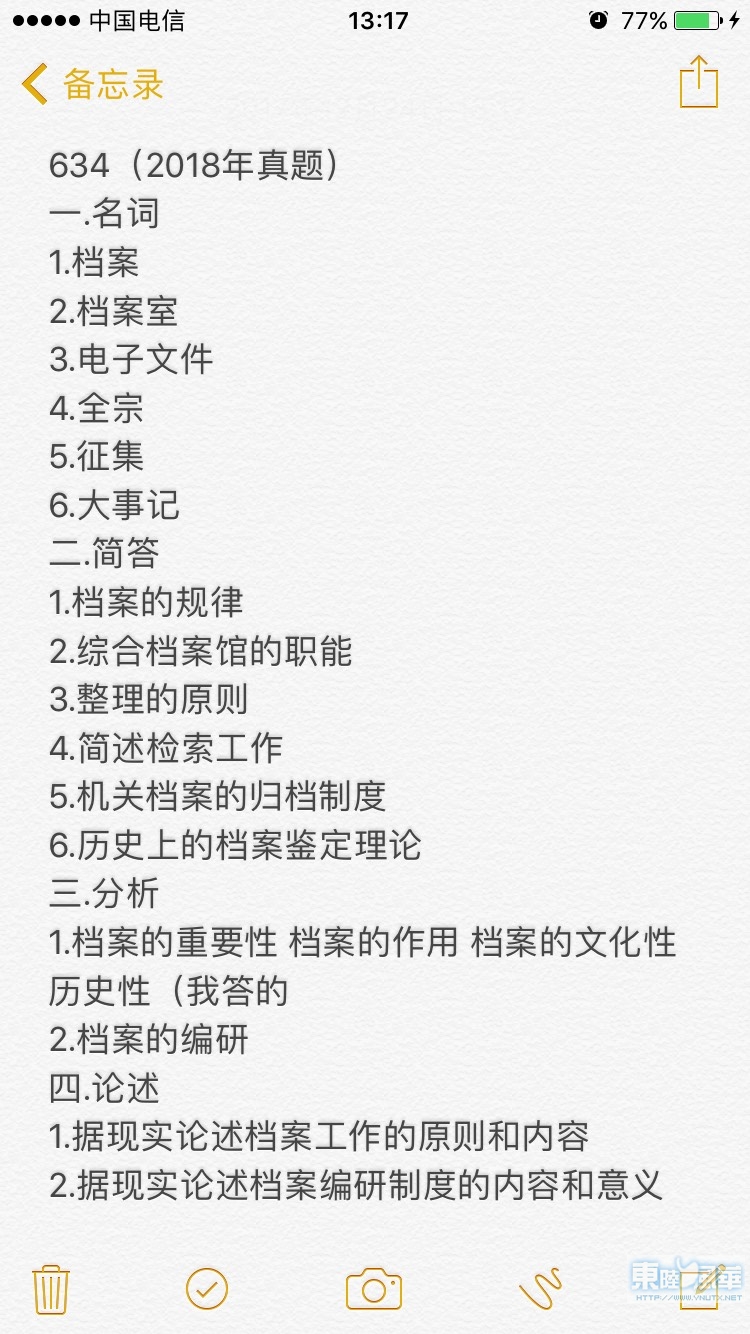
Task: Share this note
Action: pyautogui.click(x=699, y=82)
